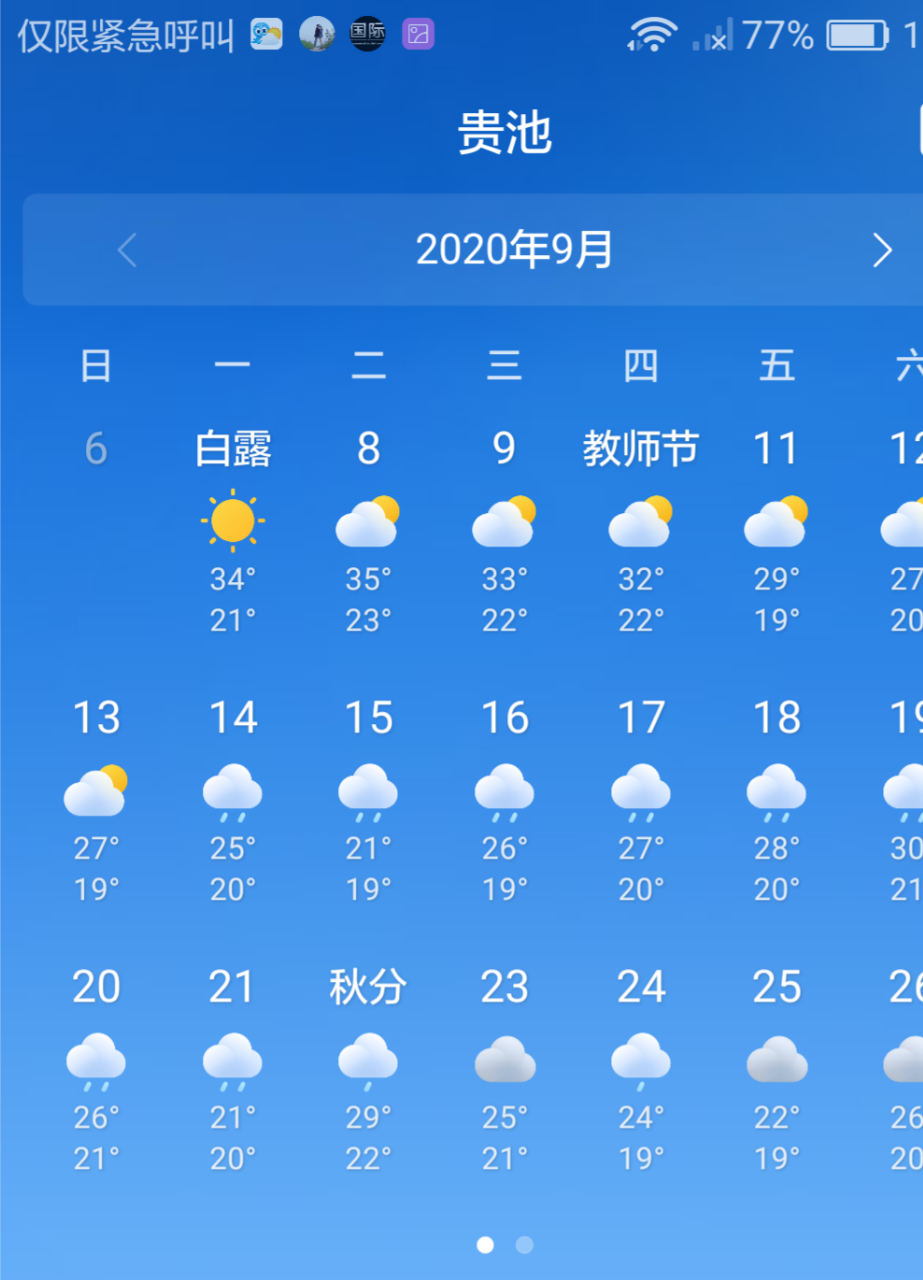Select September 9 in the calendar
The height and width of the screenshot is (1280, 923).
(504, 532)
